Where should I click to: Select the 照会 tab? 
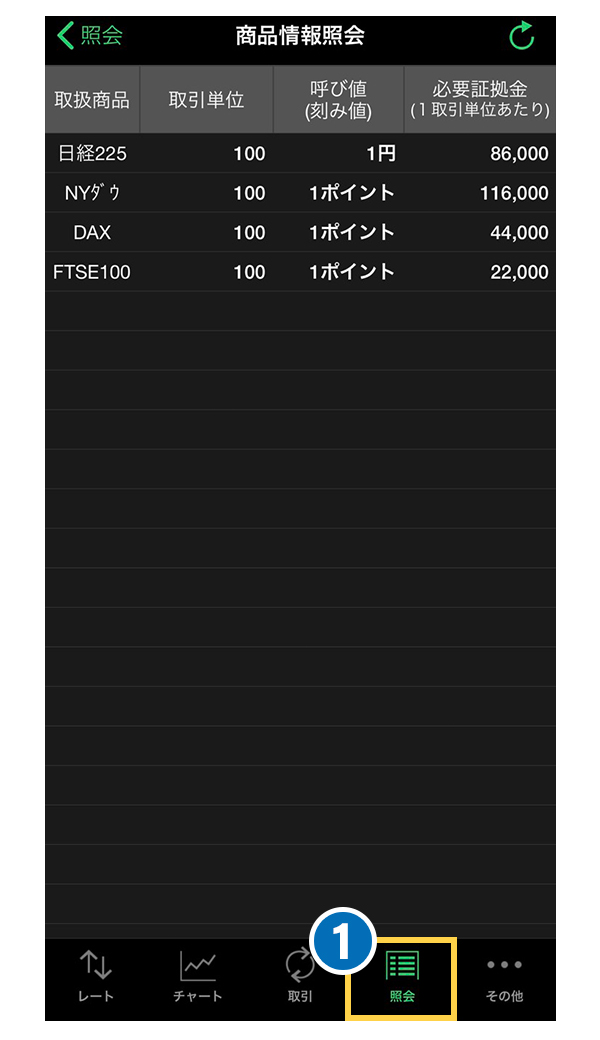click(x=402, y=977)
